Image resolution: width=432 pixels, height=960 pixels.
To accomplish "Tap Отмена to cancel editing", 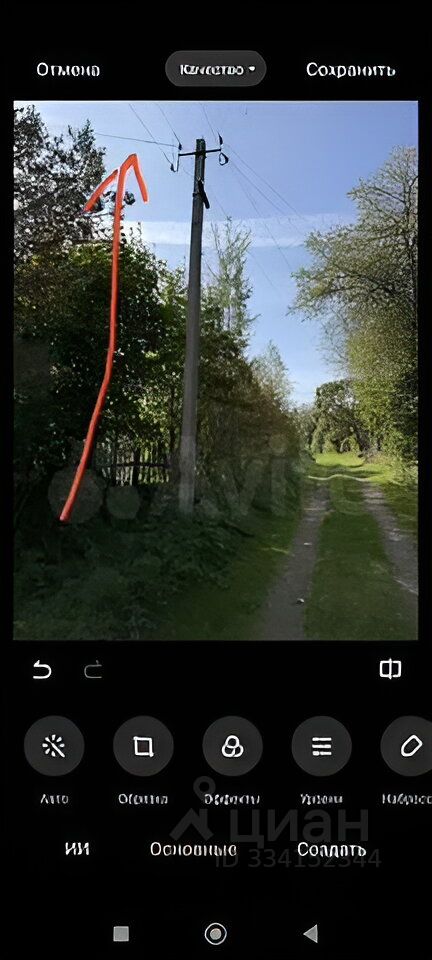I will click(x=68, y=70).
